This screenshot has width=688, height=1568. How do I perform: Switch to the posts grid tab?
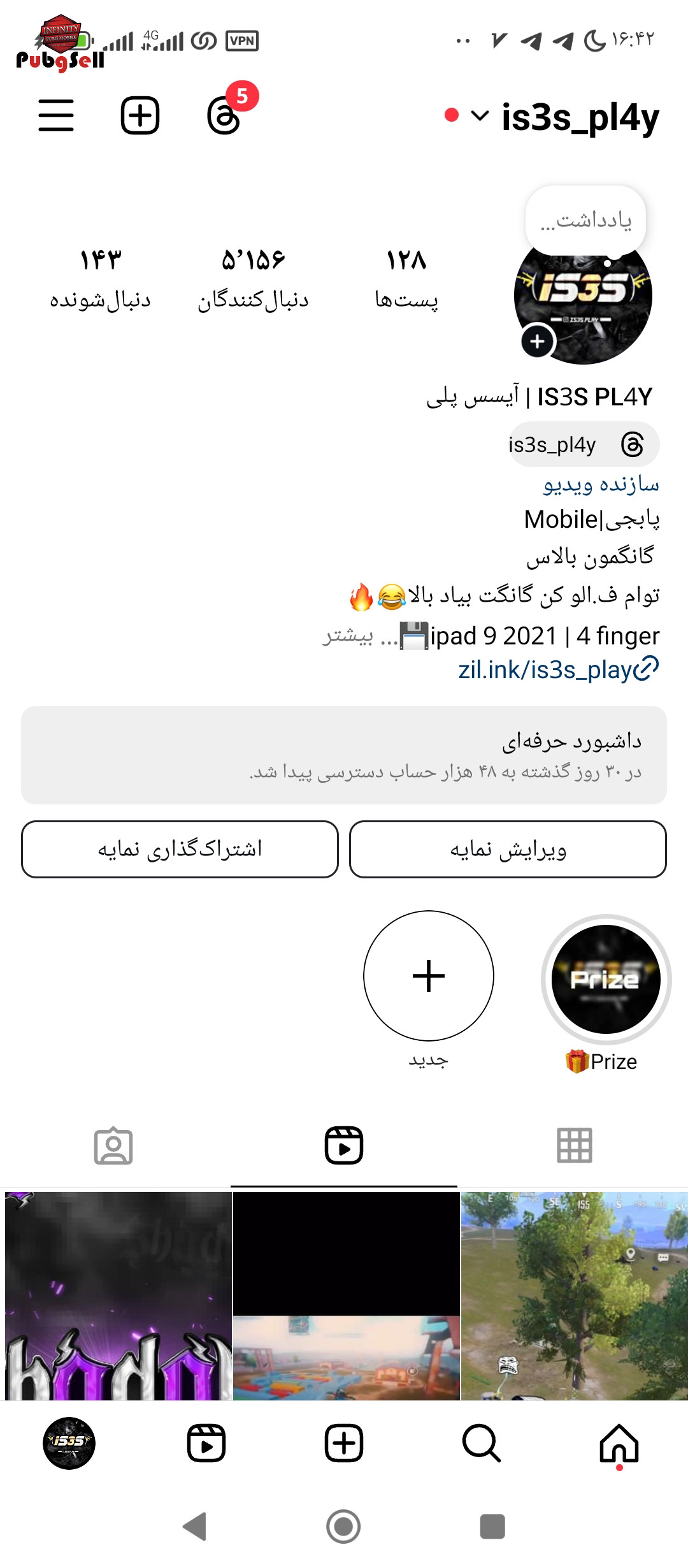pyautogui.click(x=575, y=1145)
